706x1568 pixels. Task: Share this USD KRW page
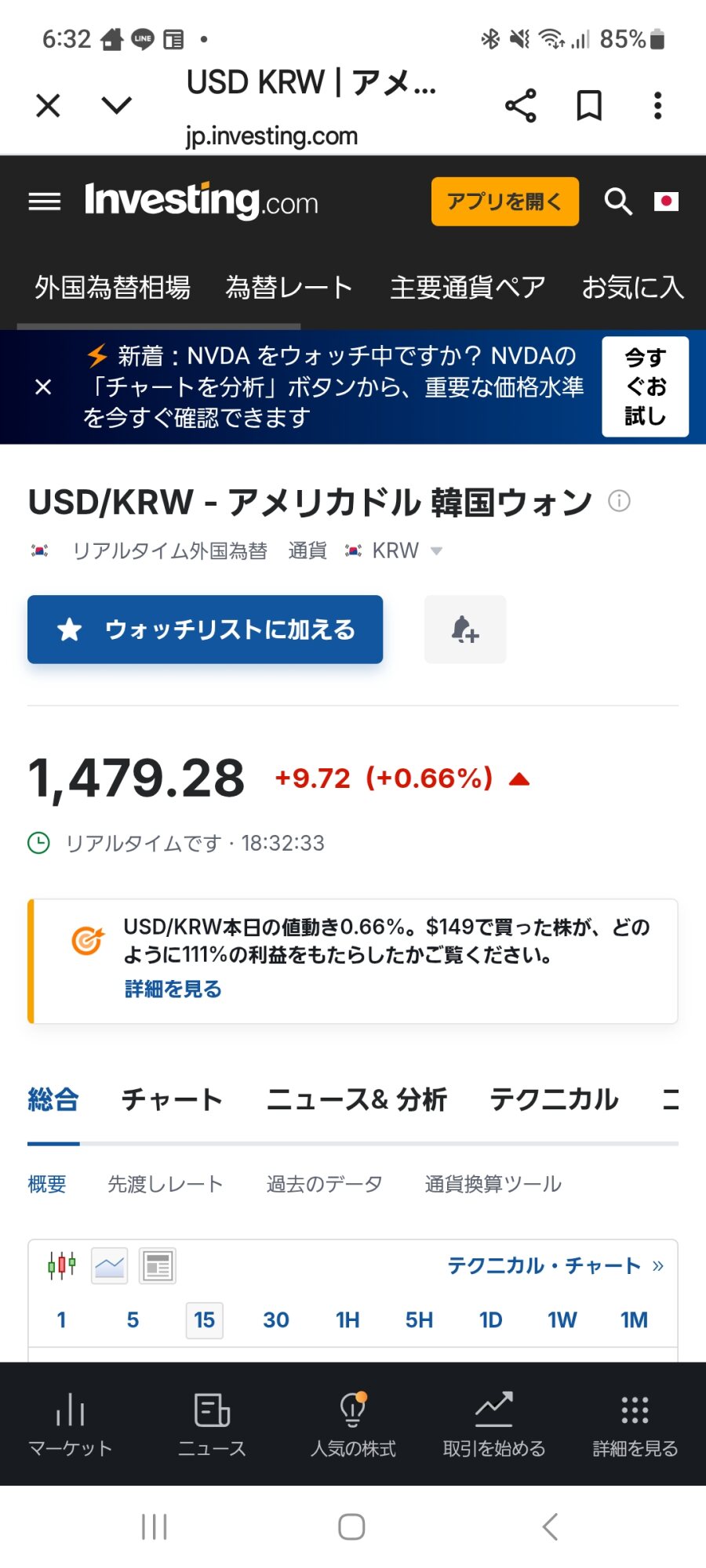[520, 105]
